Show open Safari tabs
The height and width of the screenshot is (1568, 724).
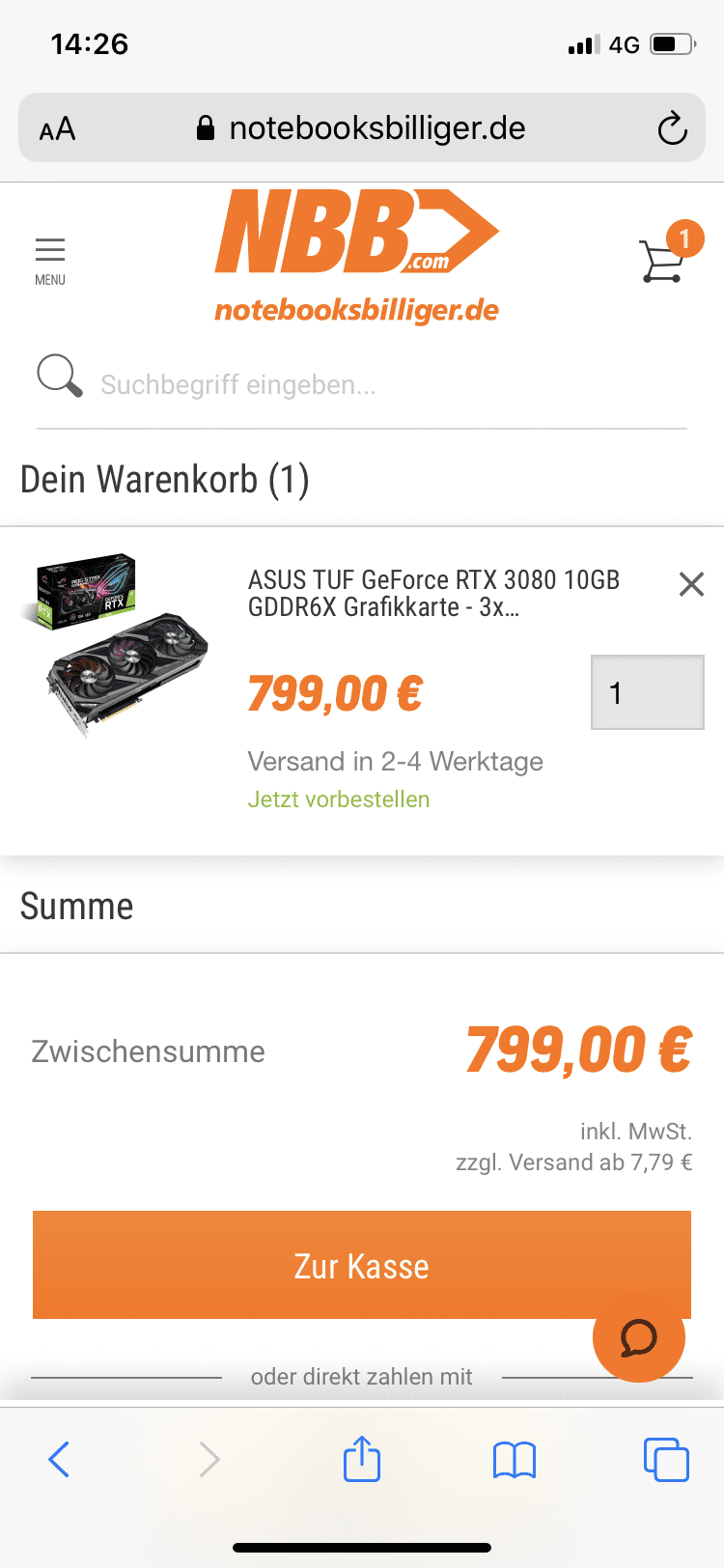666,1459
